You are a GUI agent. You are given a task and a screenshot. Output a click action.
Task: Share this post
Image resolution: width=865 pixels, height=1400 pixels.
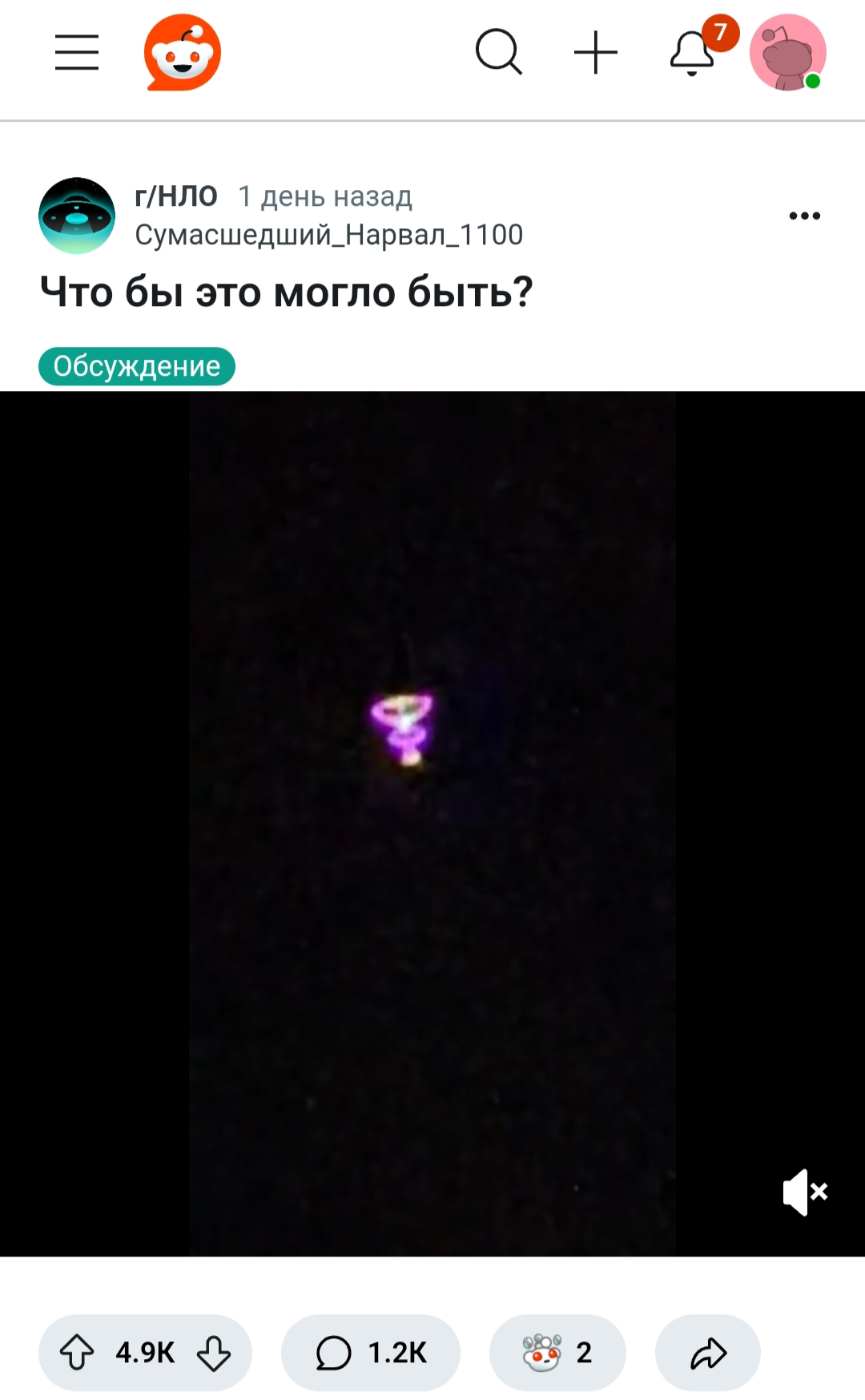click(708, 1353)
